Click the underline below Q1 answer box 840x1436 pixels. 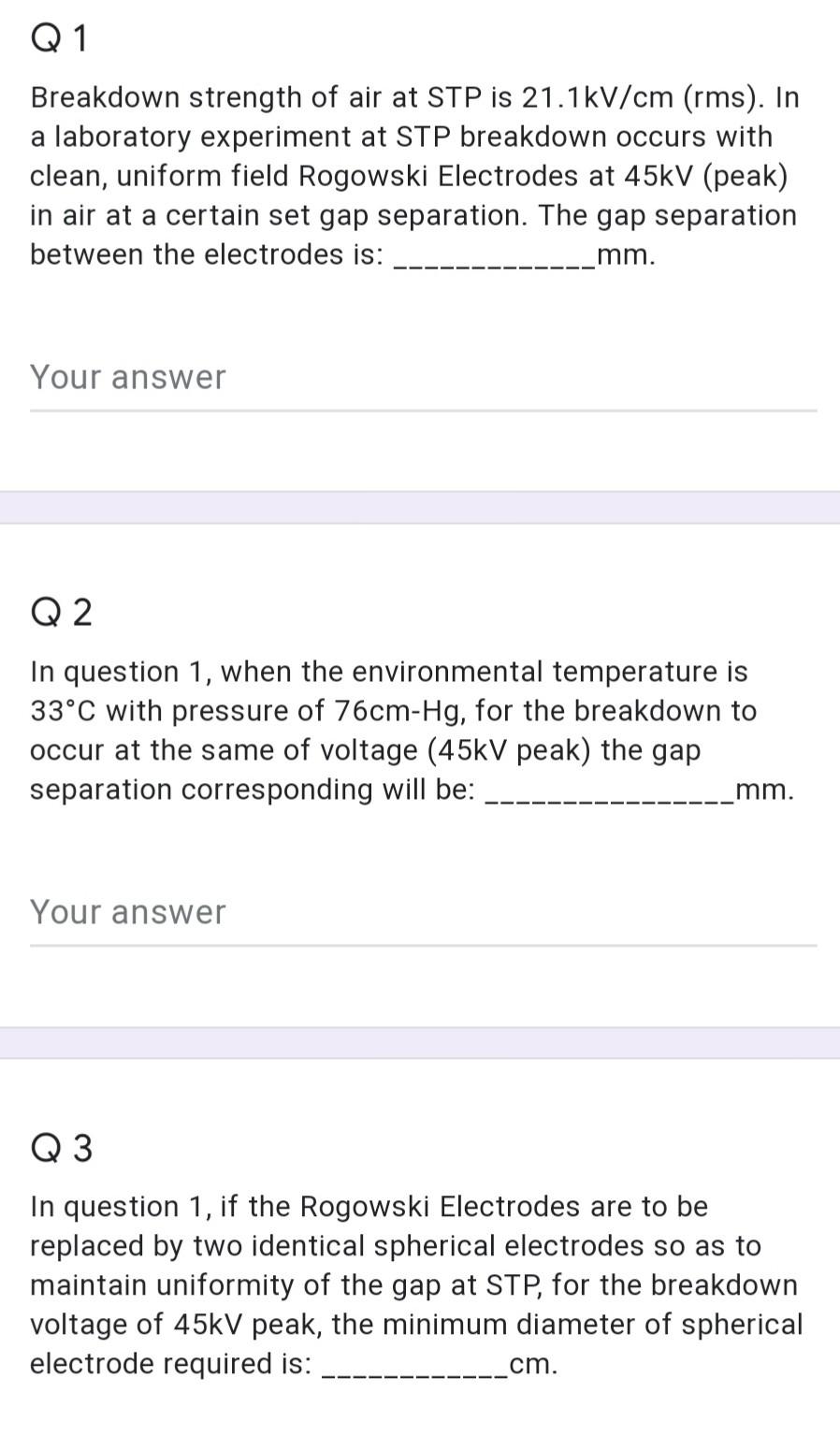[421, 410]
